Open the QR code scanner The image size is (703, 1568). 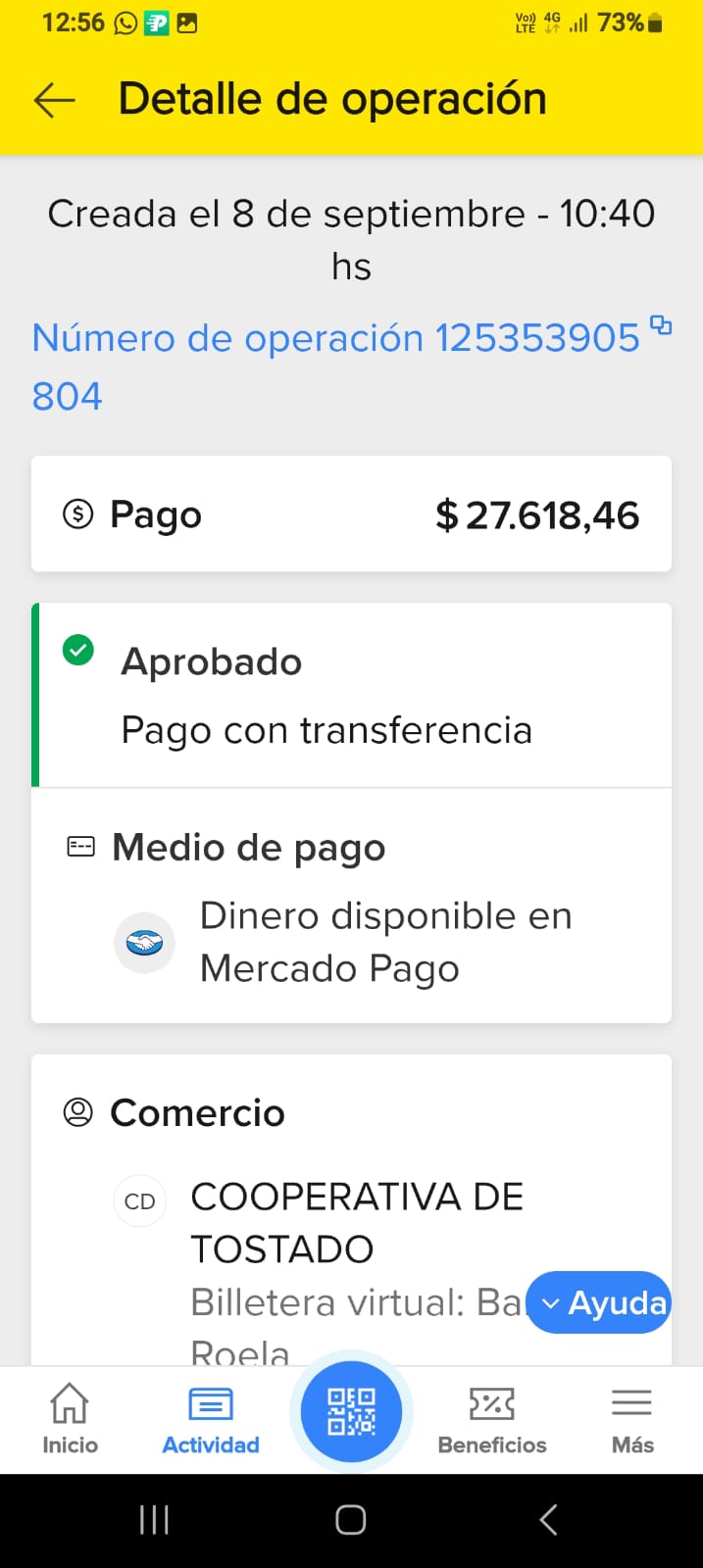point(351,1411)
